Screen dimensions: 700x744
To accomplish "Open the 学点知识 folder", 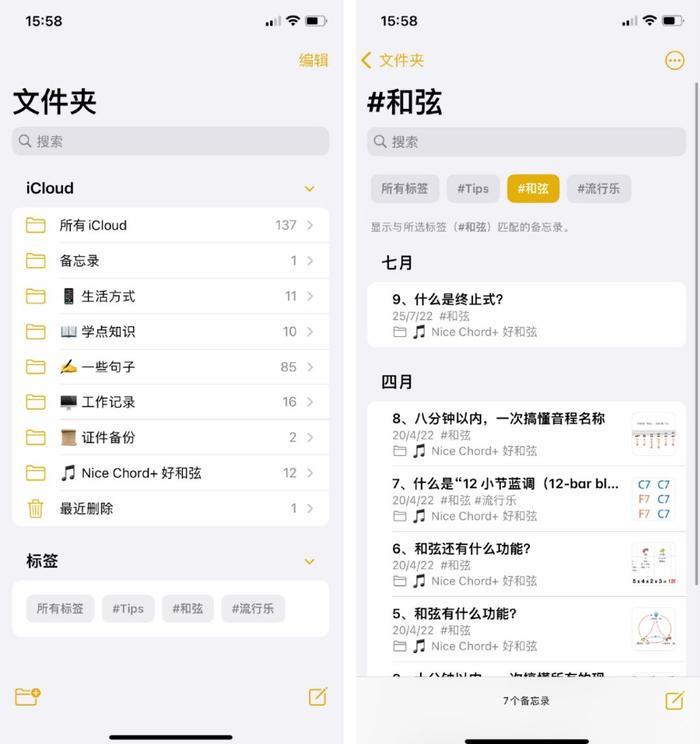I will [170, 331].
